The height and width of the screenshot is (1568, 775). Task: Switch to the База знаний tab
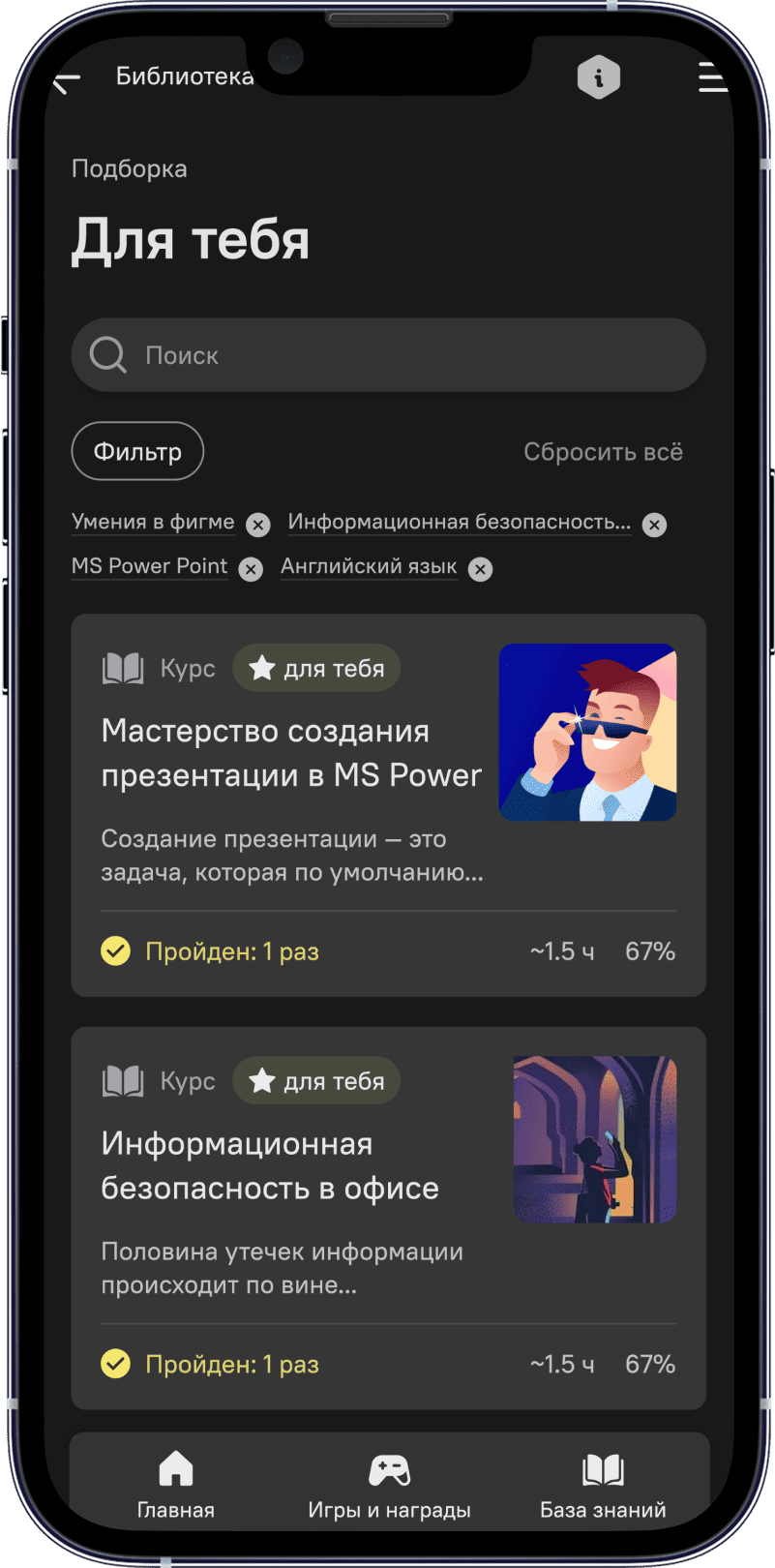[x=603, y=1486]
